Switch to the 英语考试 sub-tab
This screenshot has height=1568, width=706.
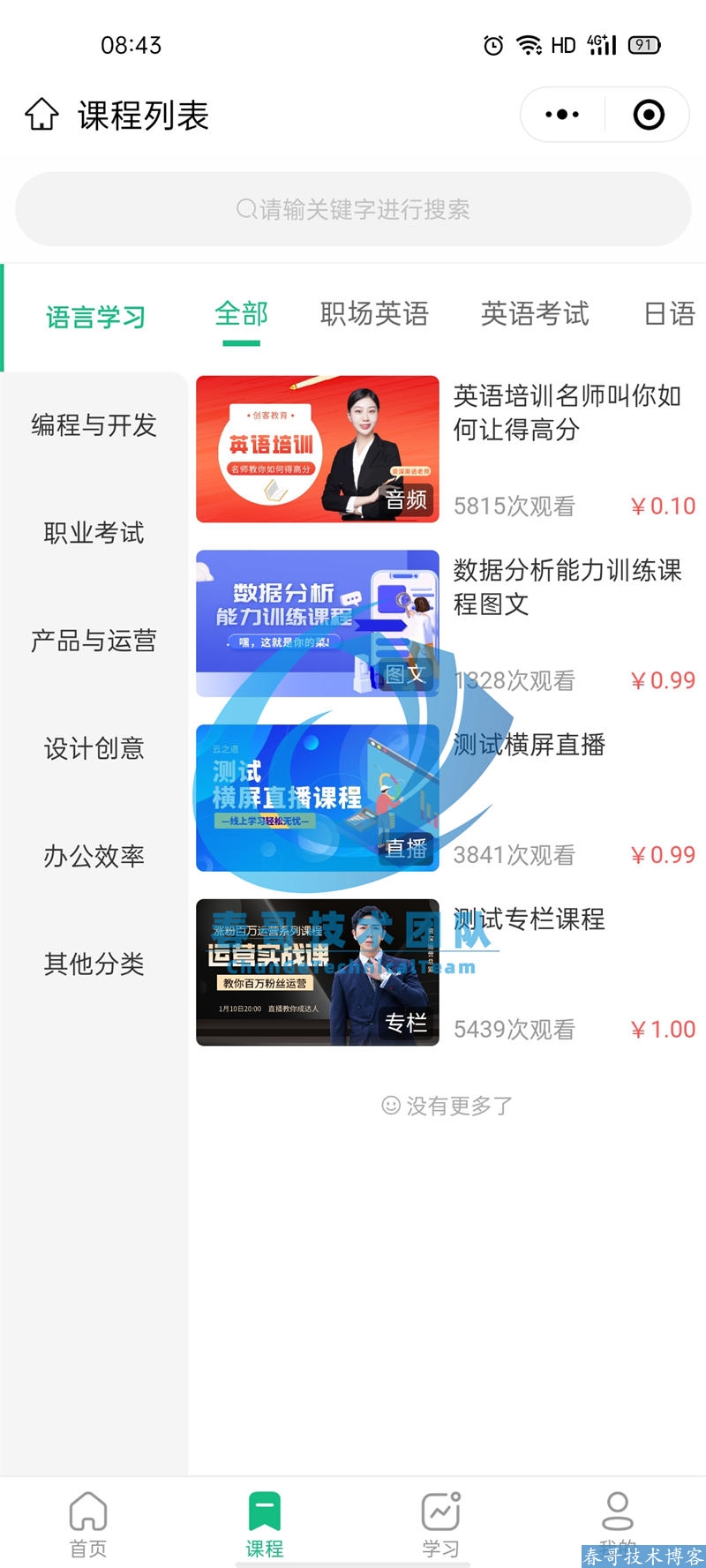tap(535, 314)
